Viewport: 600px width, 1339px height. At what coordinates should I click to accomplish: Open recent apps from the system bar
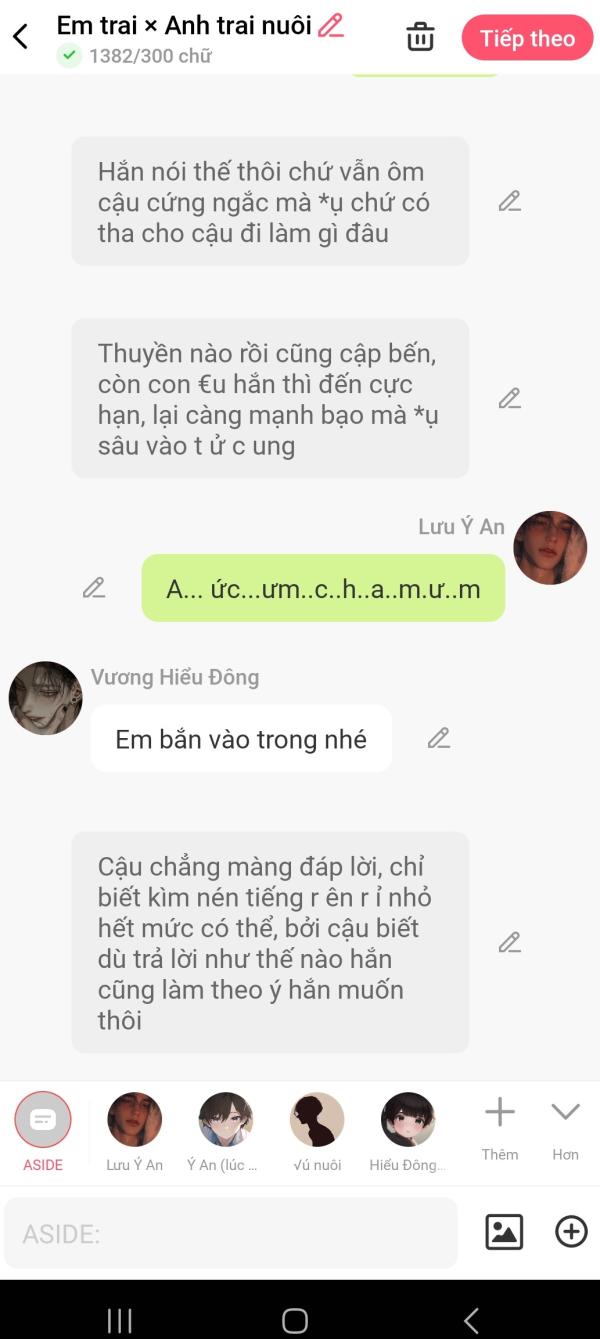tap(119, 1321)
